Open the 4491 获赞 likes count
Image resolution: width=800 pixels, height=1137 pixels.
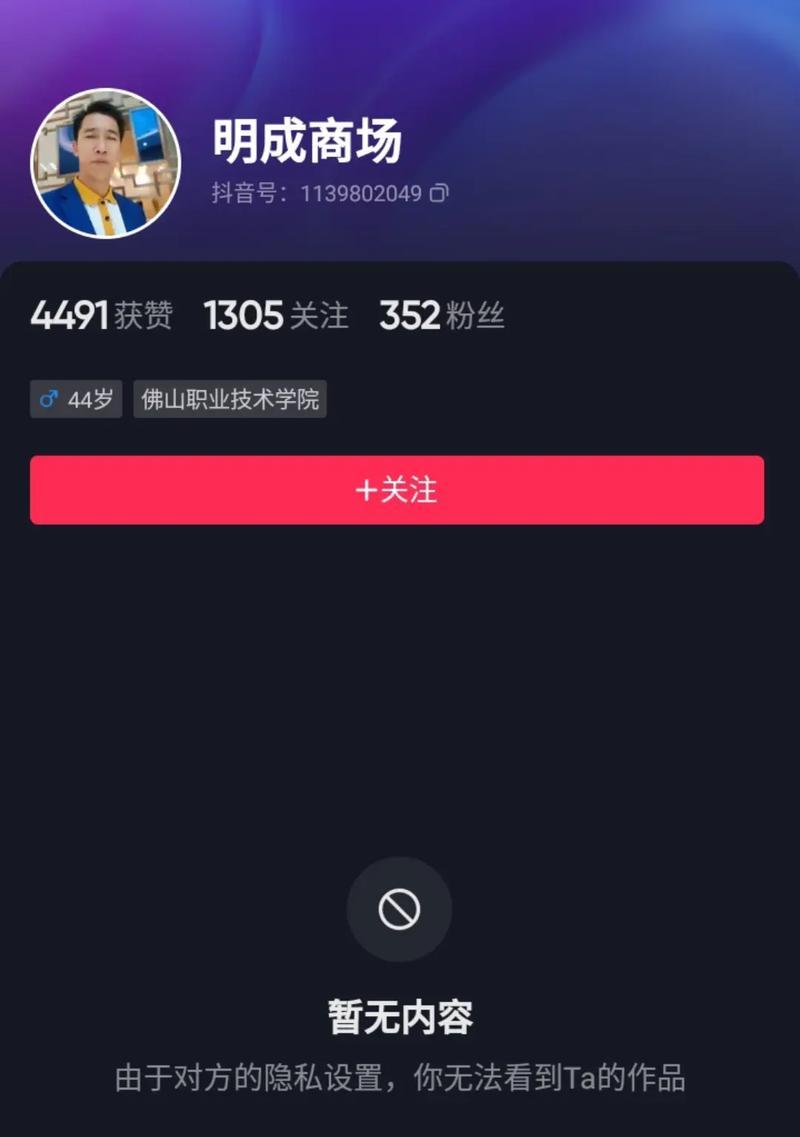(102, 315)
